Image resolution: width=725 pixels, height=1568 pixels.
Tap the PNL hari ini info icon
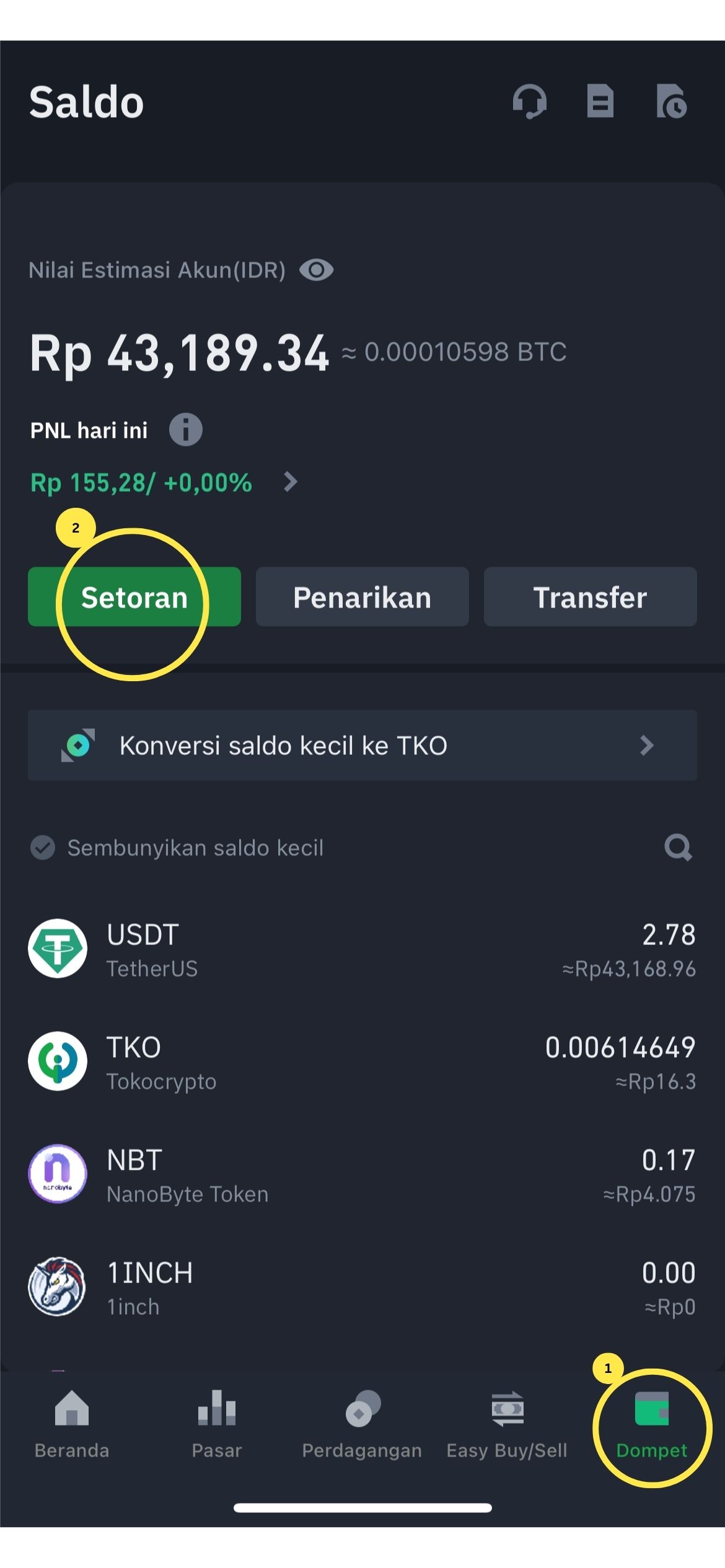[x=185, y=429]
